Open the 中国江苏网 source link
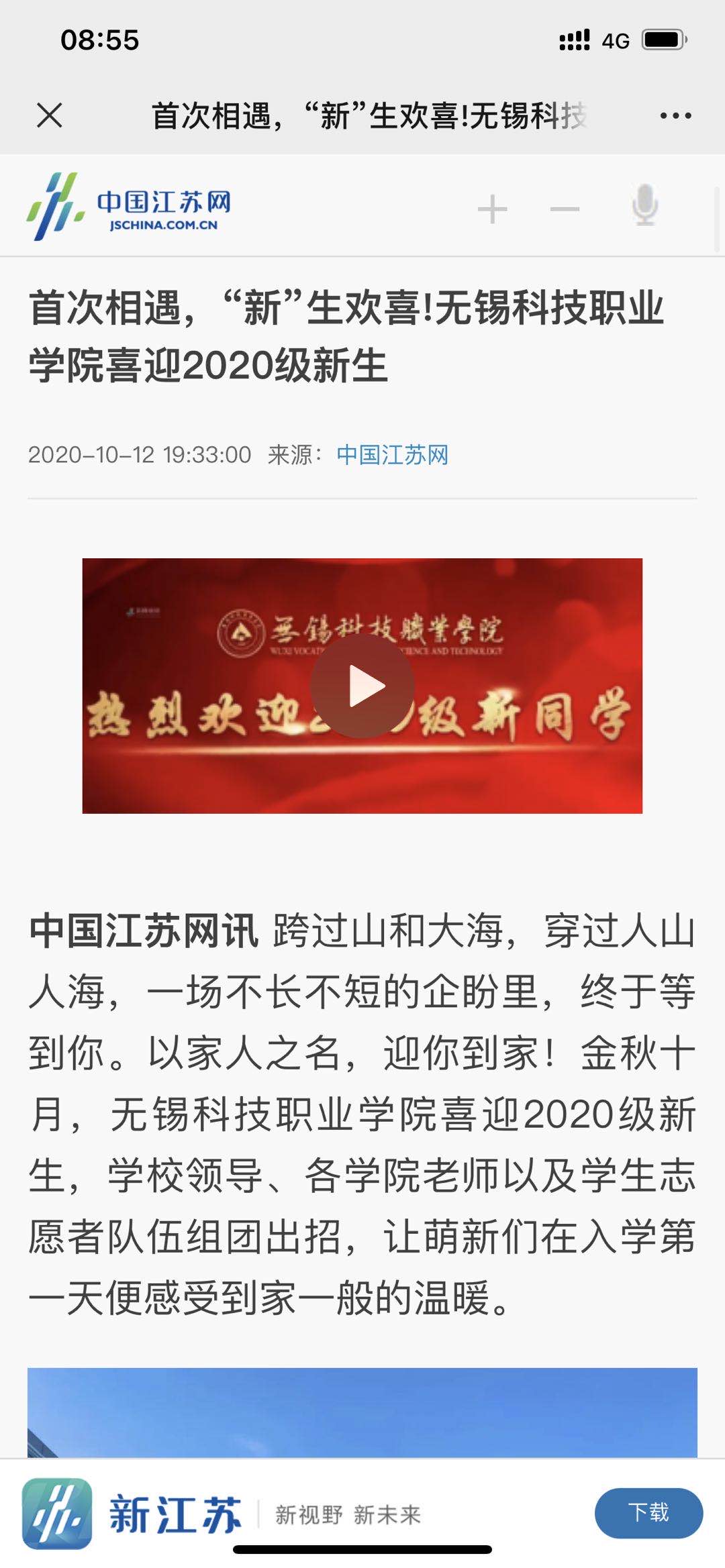725x1568 pixels. click(392, 455)
